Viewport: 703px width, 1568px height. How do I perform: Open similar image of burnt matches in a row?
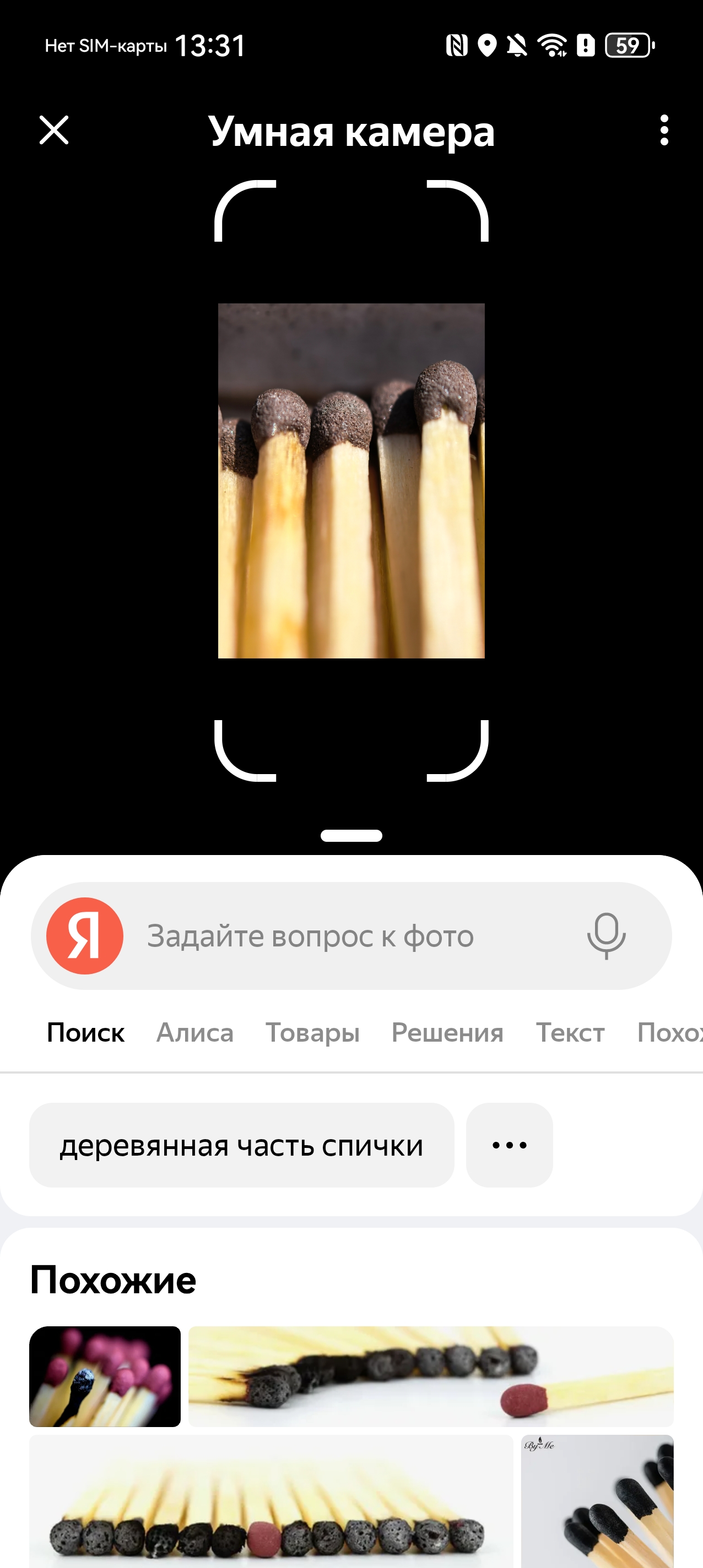point(271,1500)
